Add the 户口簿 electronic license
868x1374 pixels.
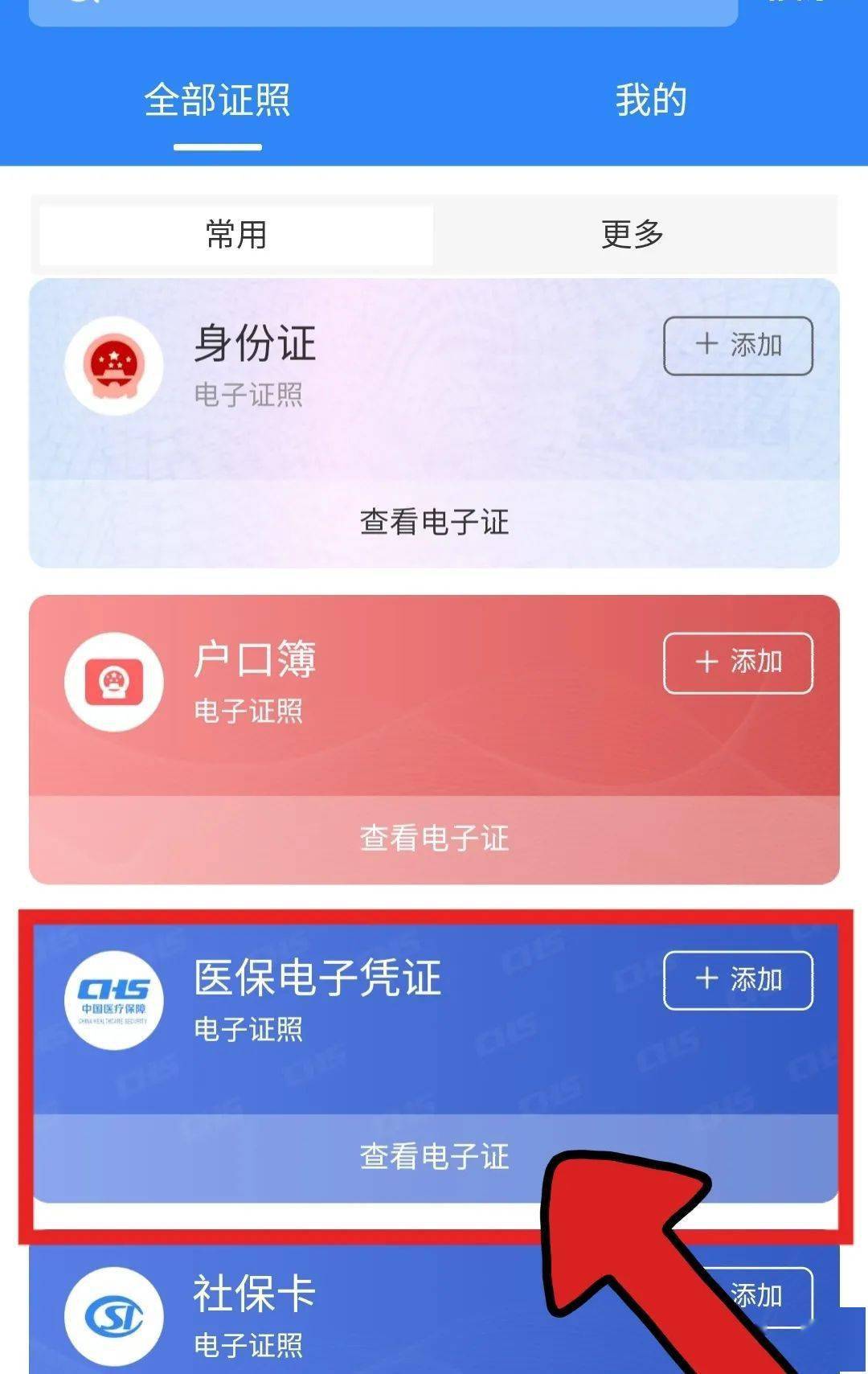pos(738,662)
